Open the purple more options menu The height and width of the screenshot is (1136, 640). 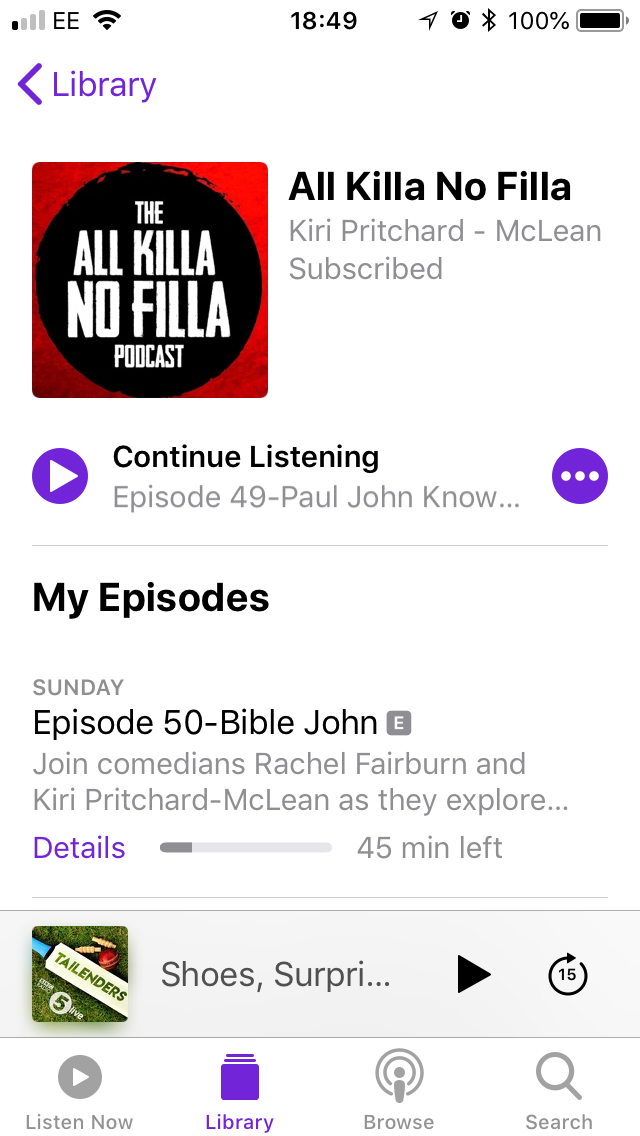coord(579,477)
